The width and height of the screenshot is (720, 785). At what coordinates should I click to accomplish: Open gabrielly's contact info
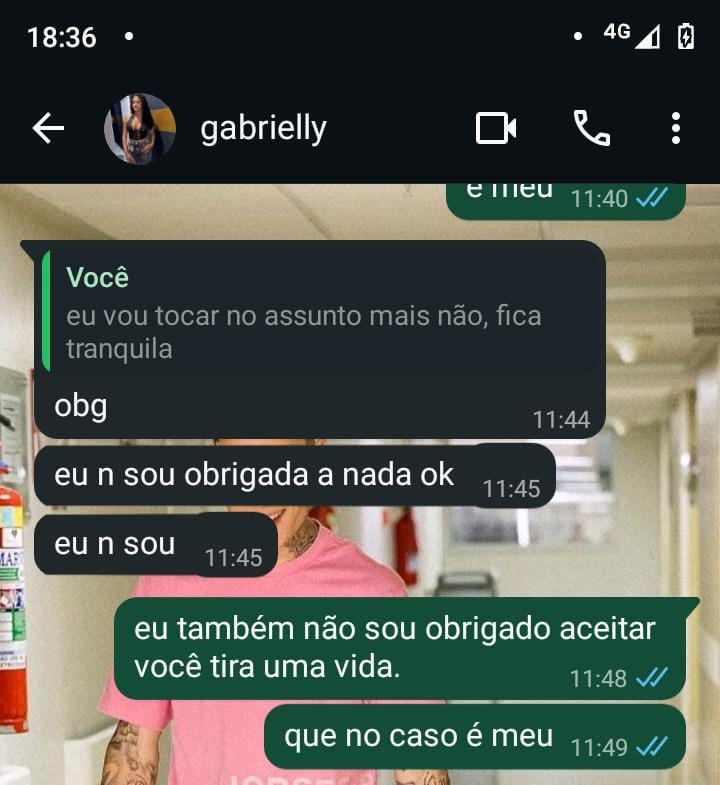pos(264,128)
